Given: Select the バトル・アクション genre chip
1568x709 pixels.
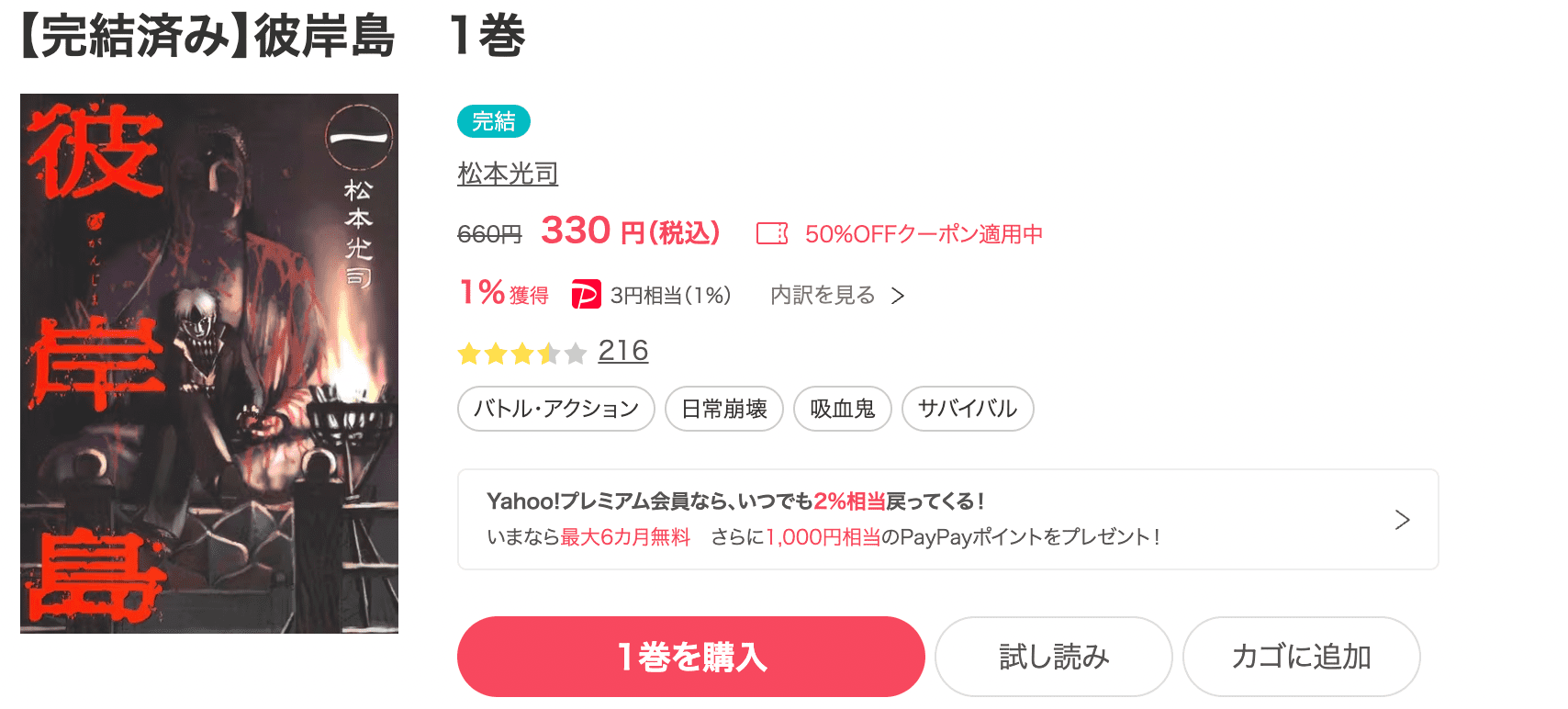Looking at the screenshot, I should click(555, 409).
